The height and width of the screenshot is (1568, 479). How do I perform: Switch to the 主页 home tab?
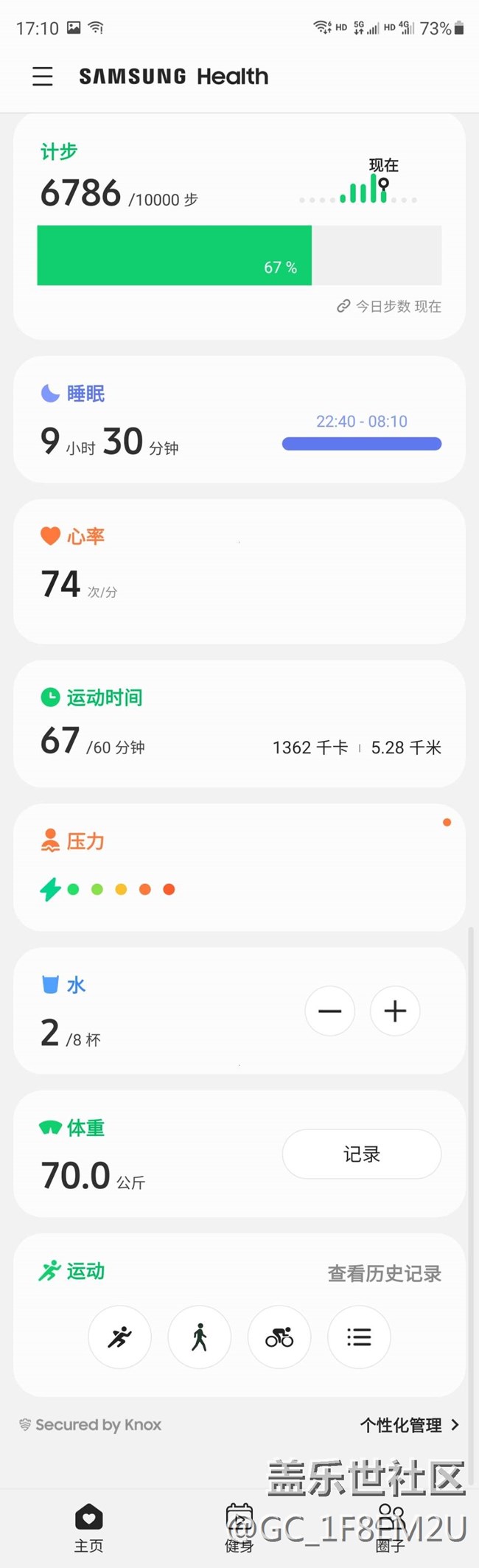click(x=88, y=1527)
